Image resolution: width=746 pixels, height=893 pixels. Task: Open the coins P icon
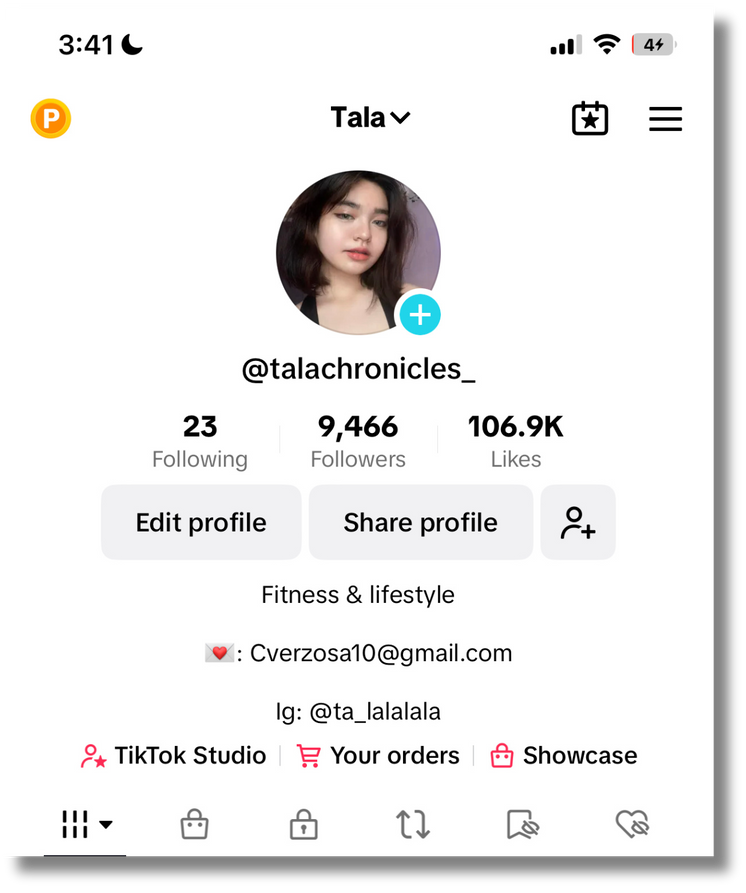coord(51,120)
